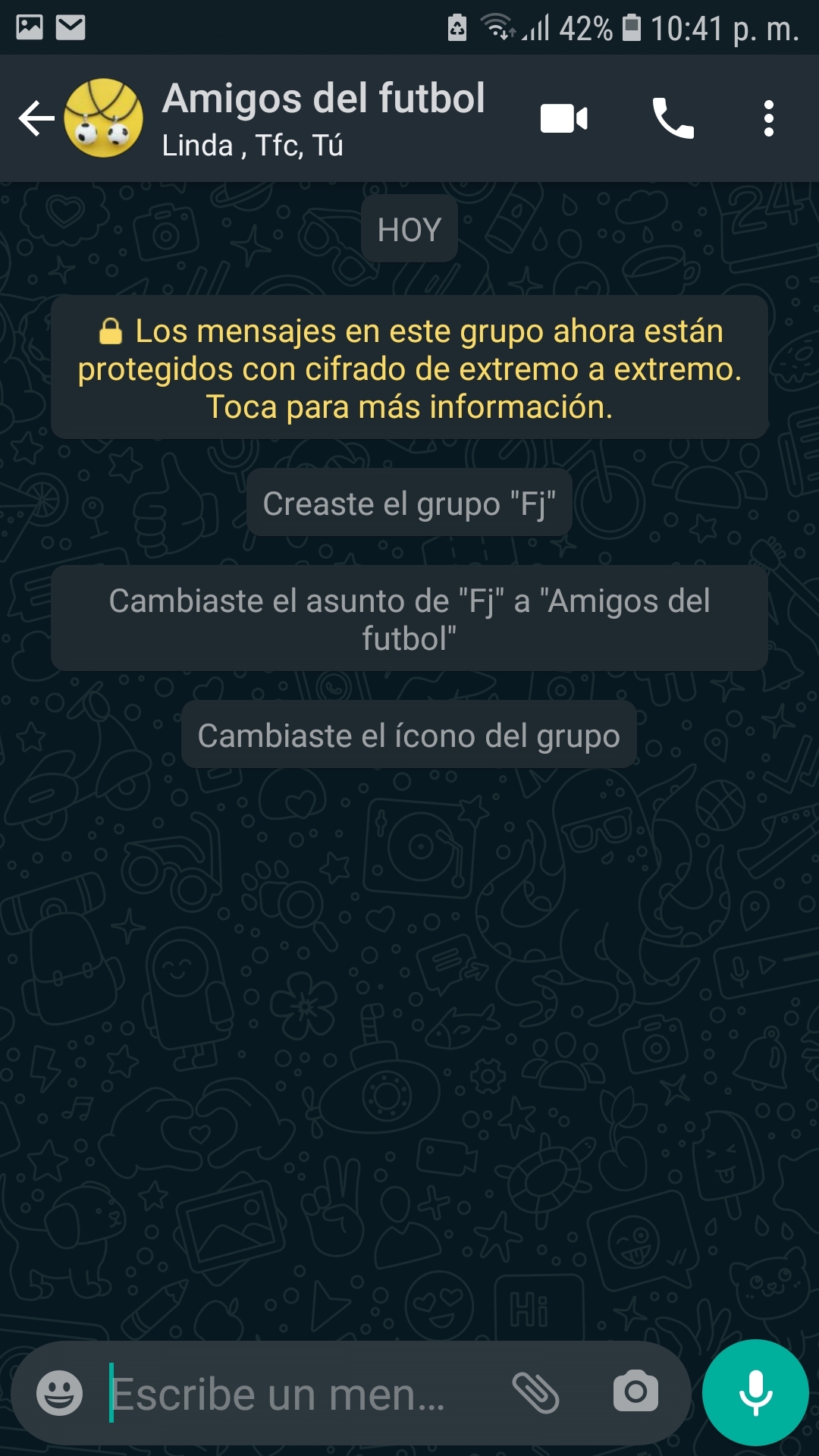Image resolution: width=819 pixels, height=1456 pixels.
Task: Record a voice message with the microphone
Action: (753, 1392)
